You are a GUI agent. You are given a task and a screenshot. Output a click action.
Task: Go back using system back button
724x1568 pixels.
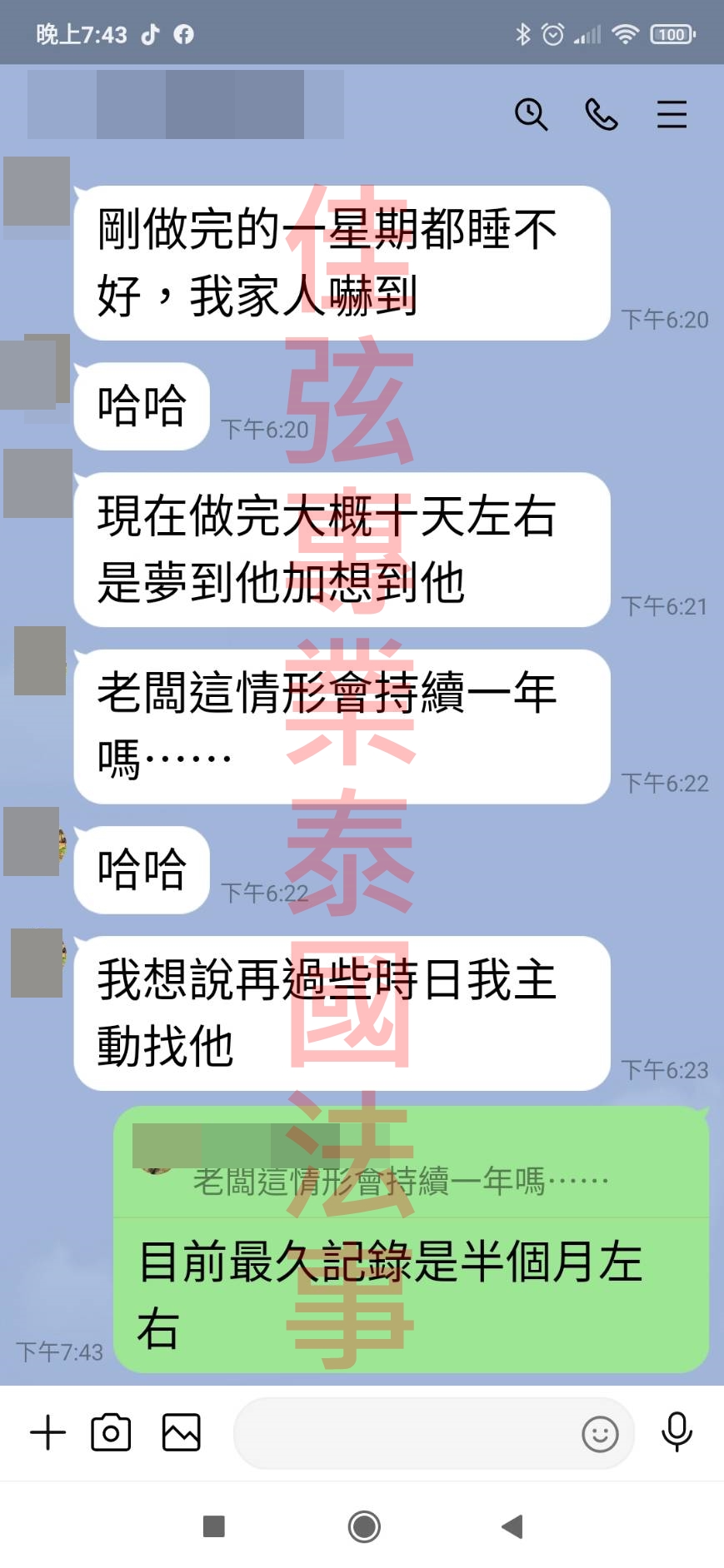pyautogui.click(x=512, y=1526)
